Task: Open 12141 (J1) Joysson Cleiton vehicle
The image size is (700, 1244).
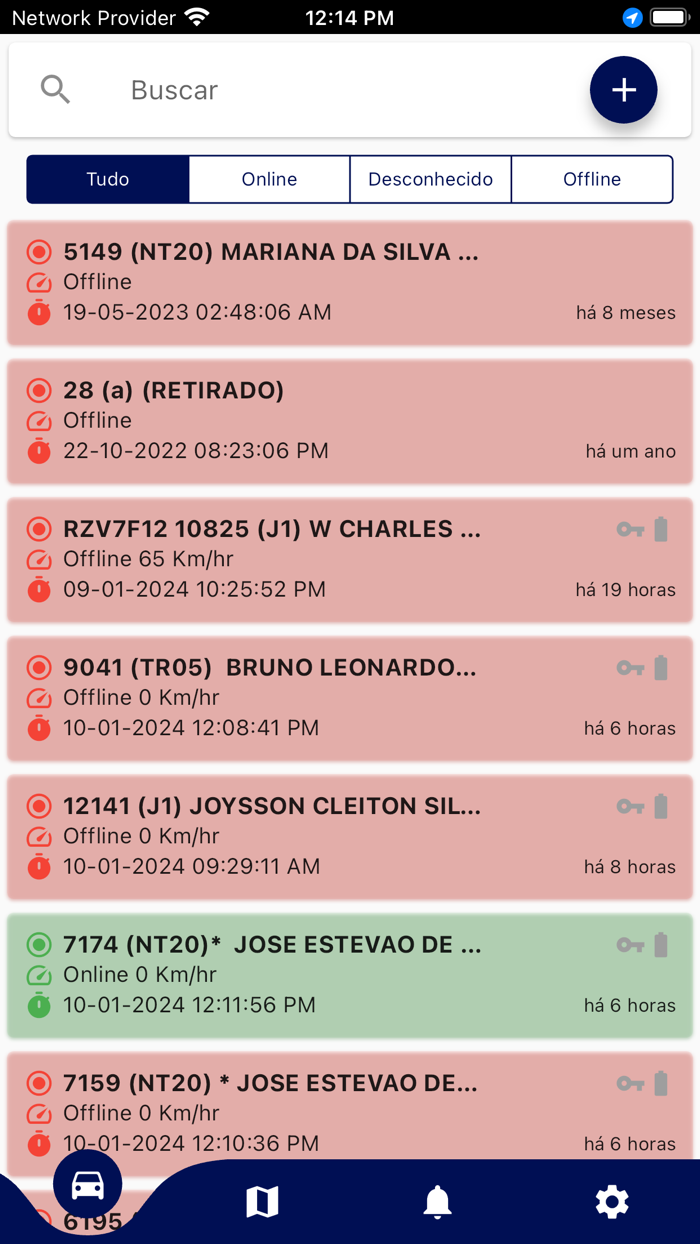Action: point(350,837)
